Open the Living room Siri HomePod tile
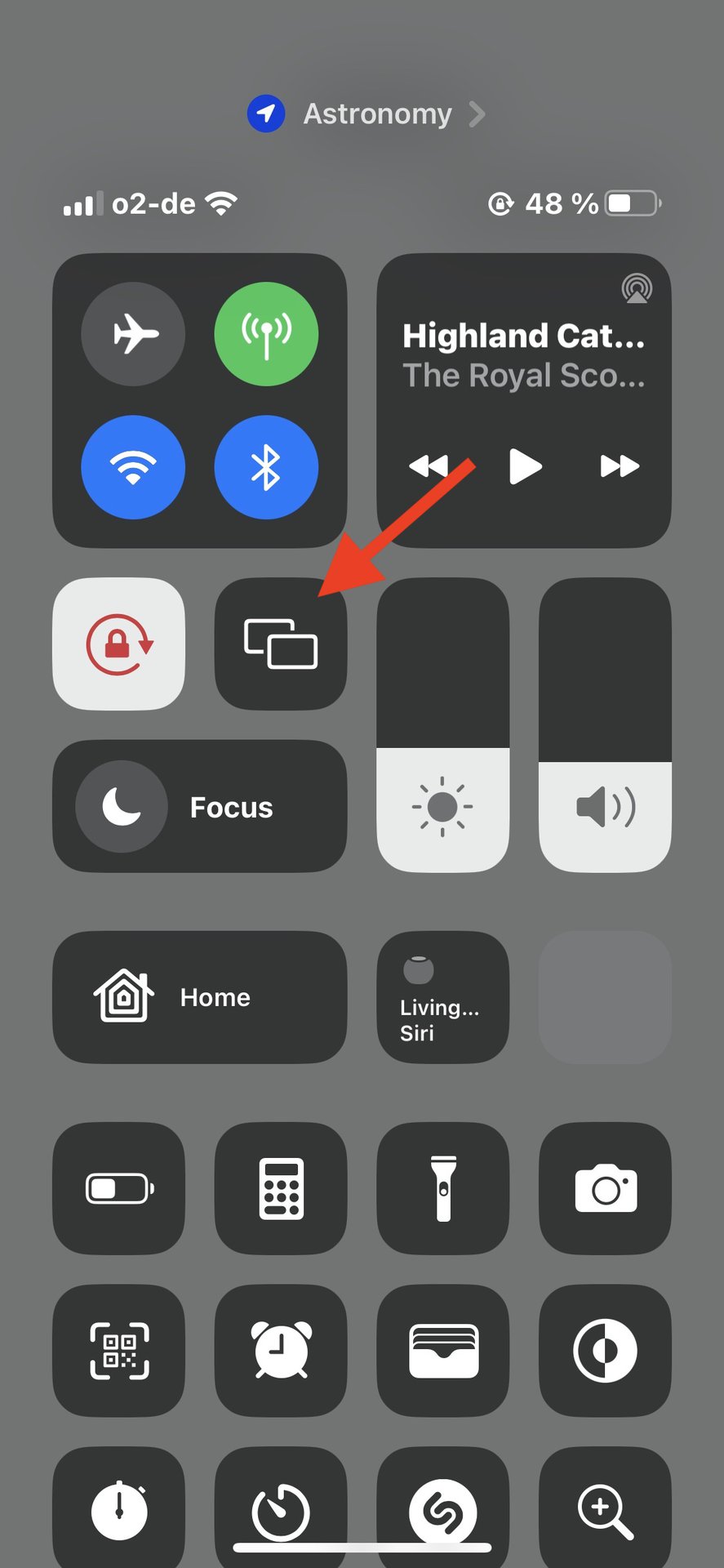The height and width of the screenshot is (1568, 724). tap(442, 997)
